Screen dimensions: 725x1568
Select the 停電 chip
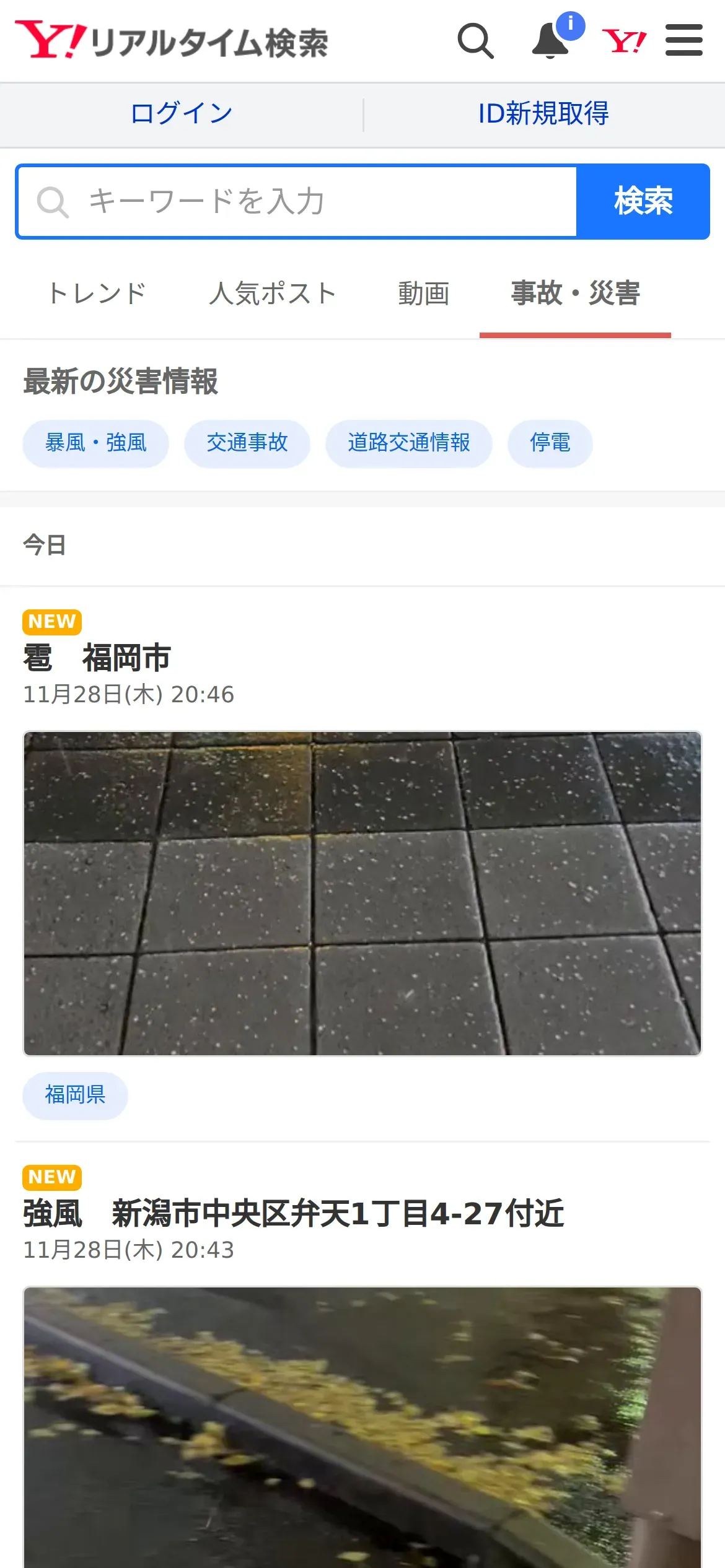tap(550, 443)
